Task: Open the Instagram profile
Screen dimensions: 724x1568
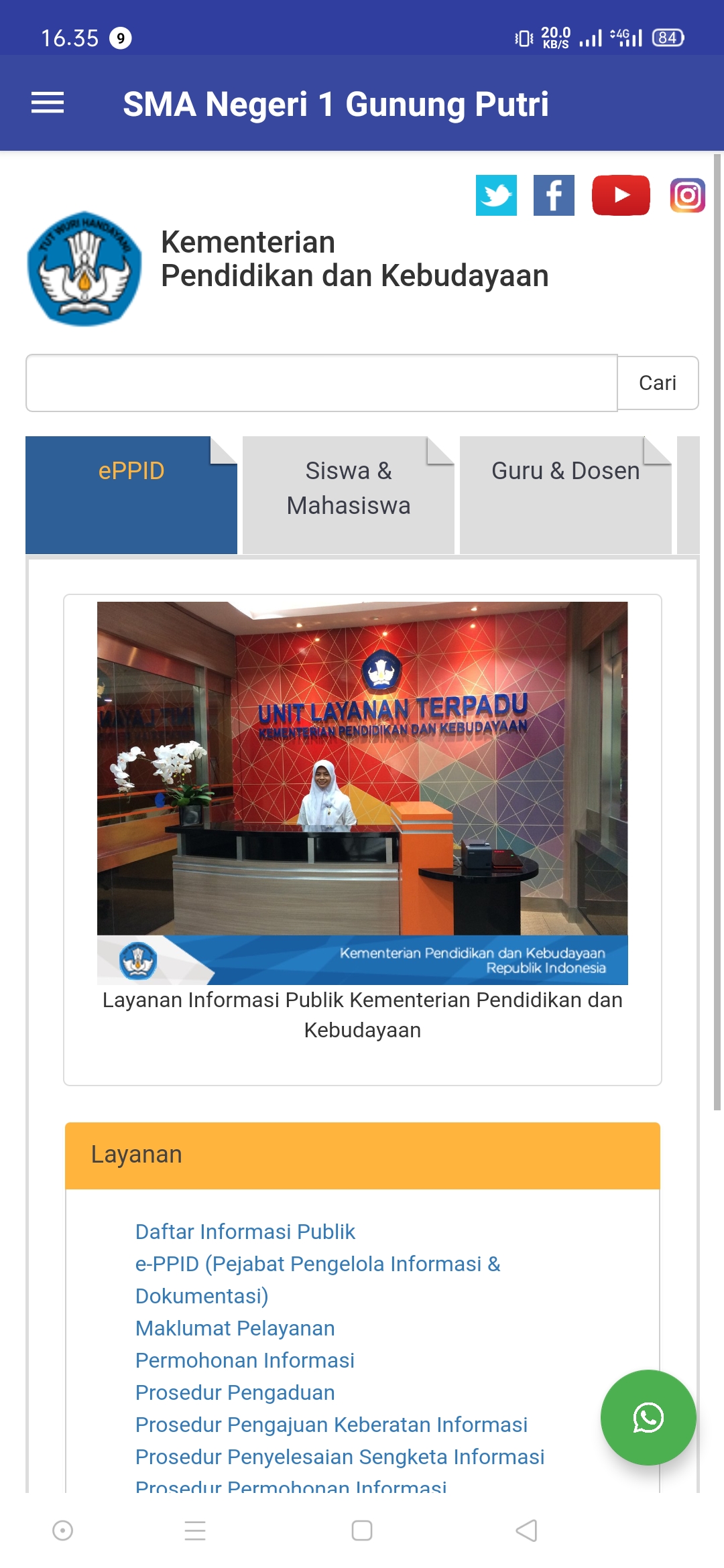Action: (x=687, y=195)
